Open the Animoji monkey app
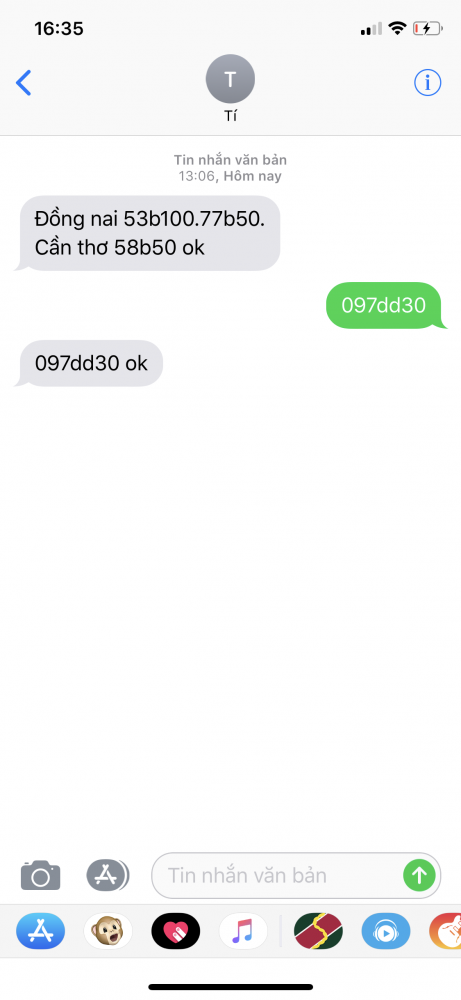The image size is (461, 1000). click(108, 931)
